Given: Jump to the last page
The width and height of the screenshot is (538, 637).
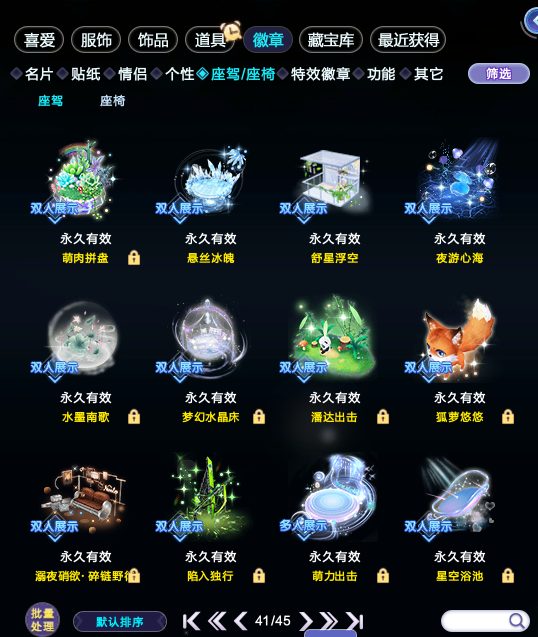Looking at the screenshot, I should coord(355,621).
